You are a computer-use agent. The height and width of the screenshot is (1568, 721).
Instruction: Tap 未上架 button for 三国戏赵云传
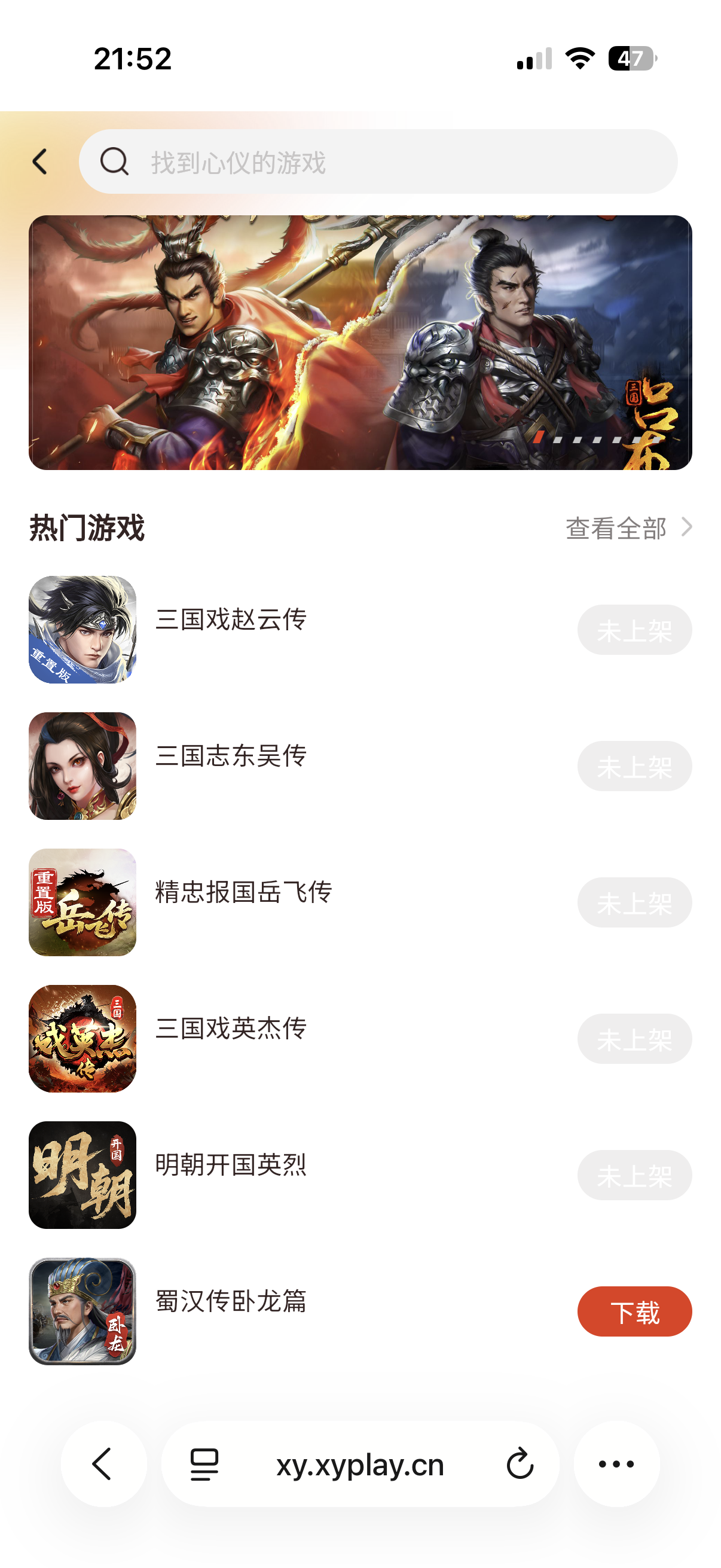(x=634, y=629)
